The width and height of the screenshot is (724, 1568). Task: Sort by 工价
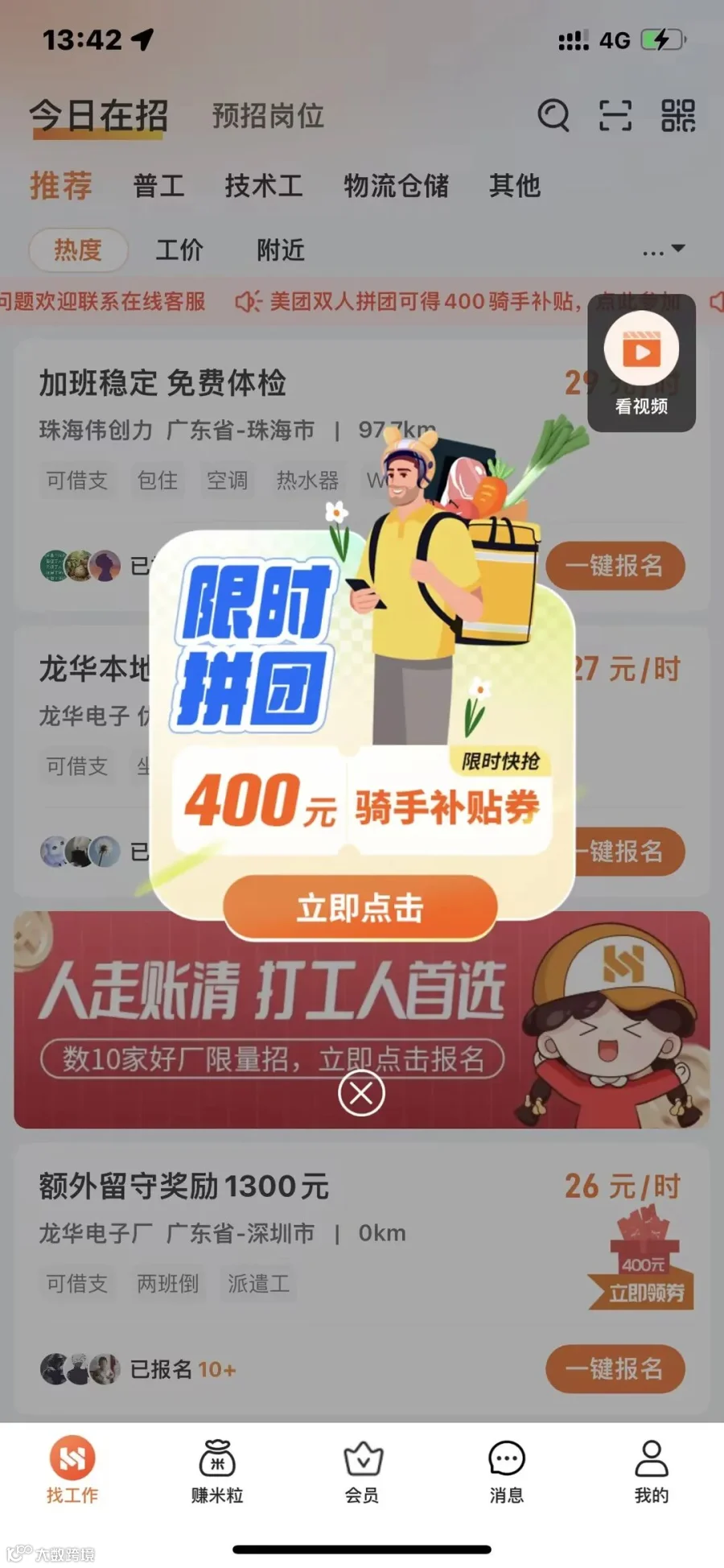pyautogui.click(x=179, y=250)
